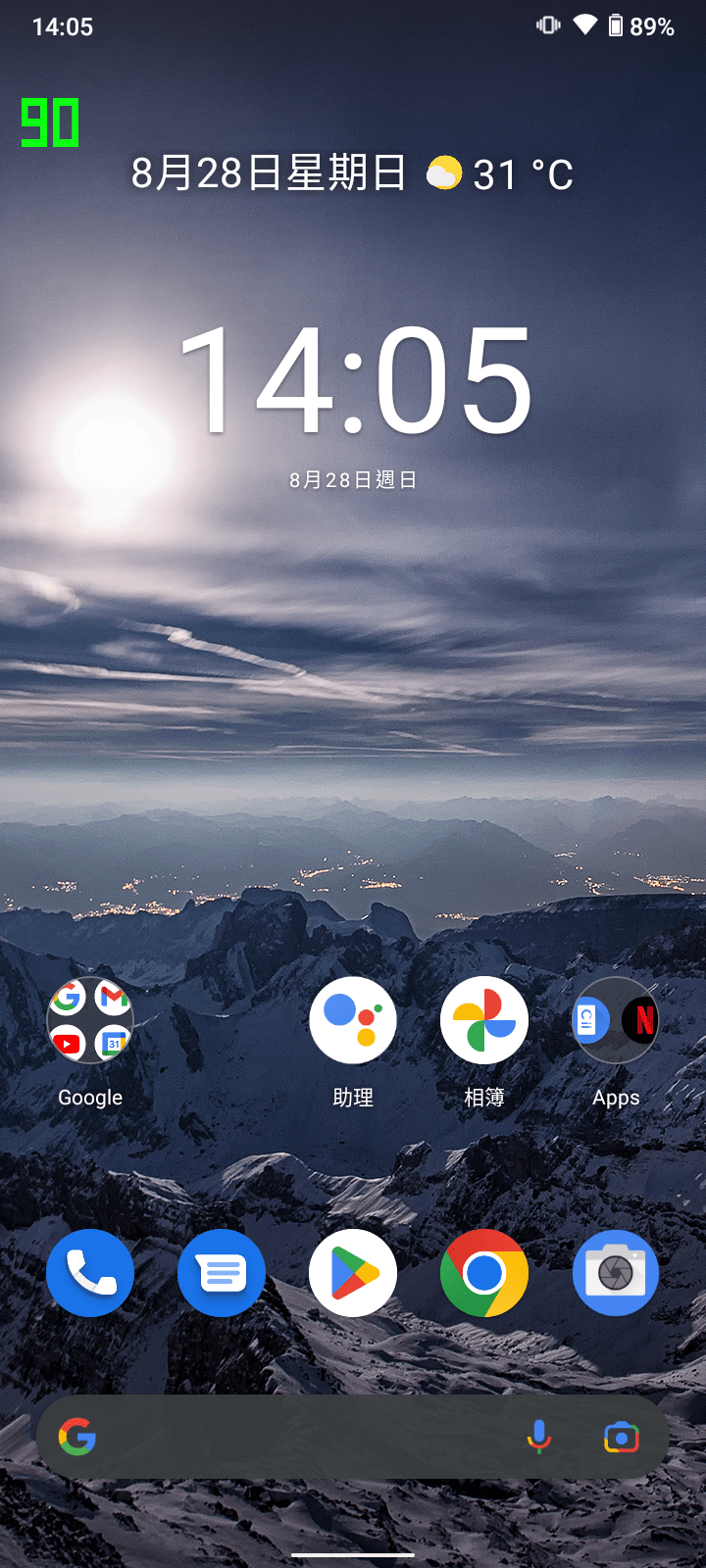Launch the Chrome browser

(484, 1272)
